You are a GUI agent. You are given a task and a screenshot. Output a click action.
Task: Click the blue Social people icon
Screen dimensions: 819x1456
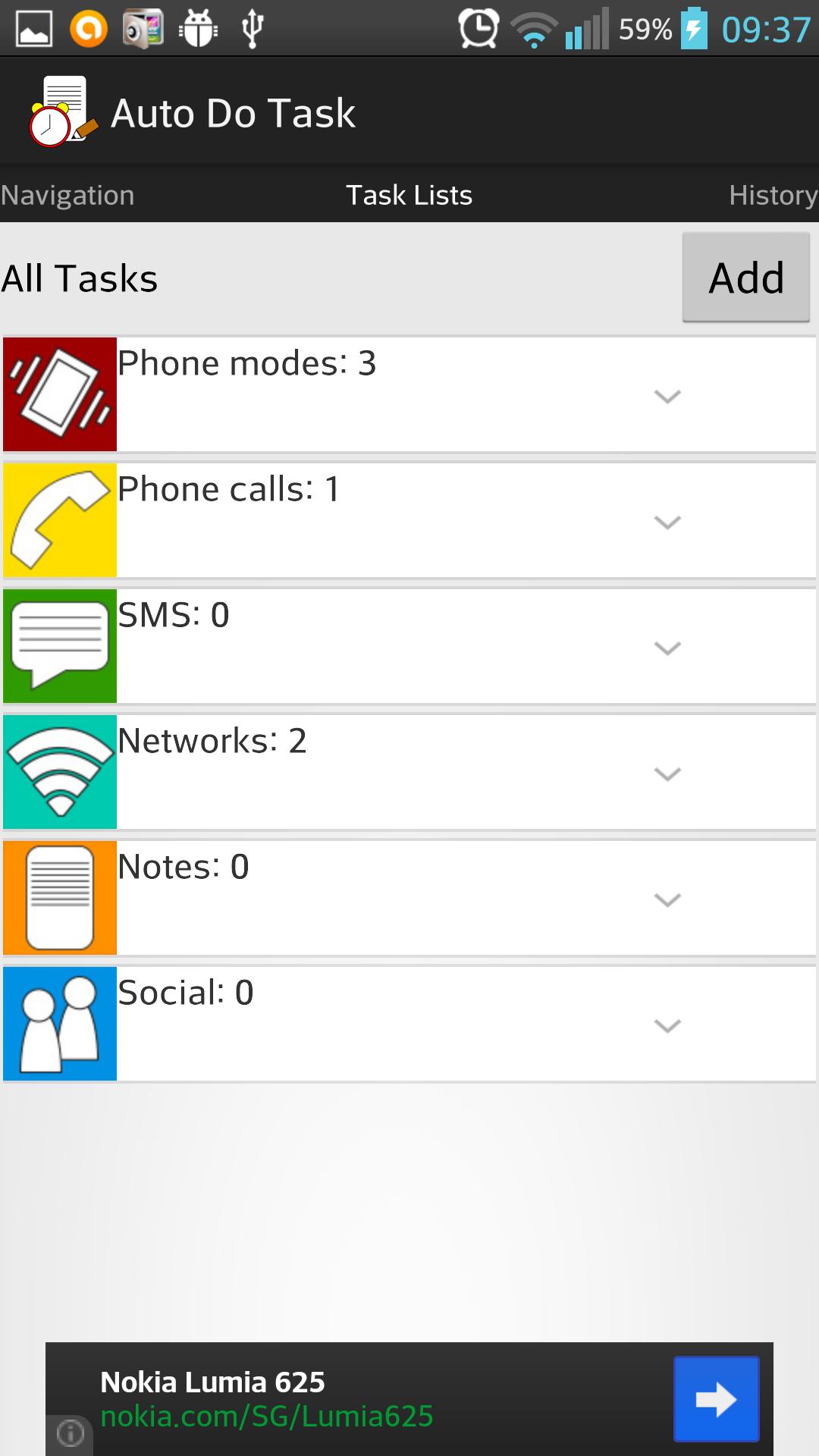[x=60, y=1023]
